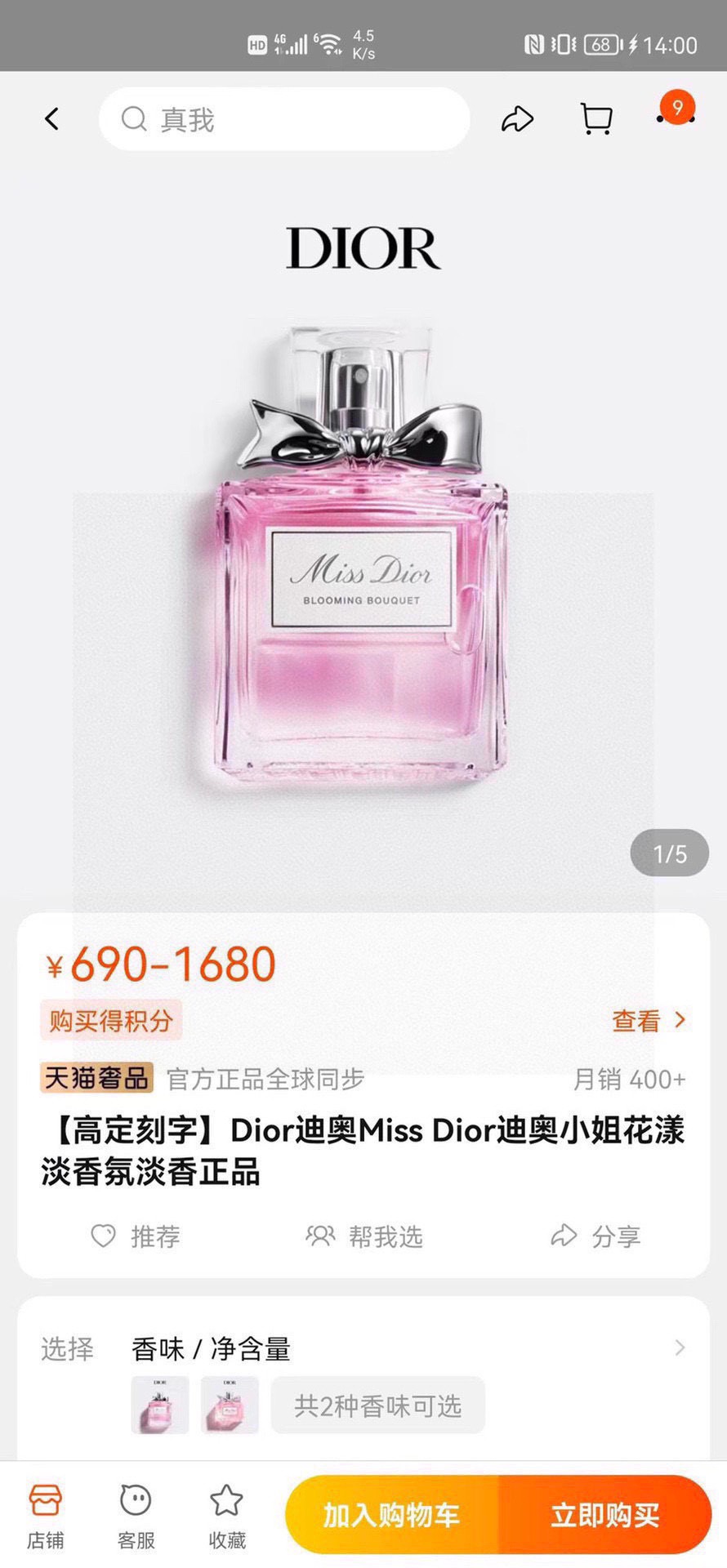
Task: Visit the store via 店铺
Action: [46, 1516]
